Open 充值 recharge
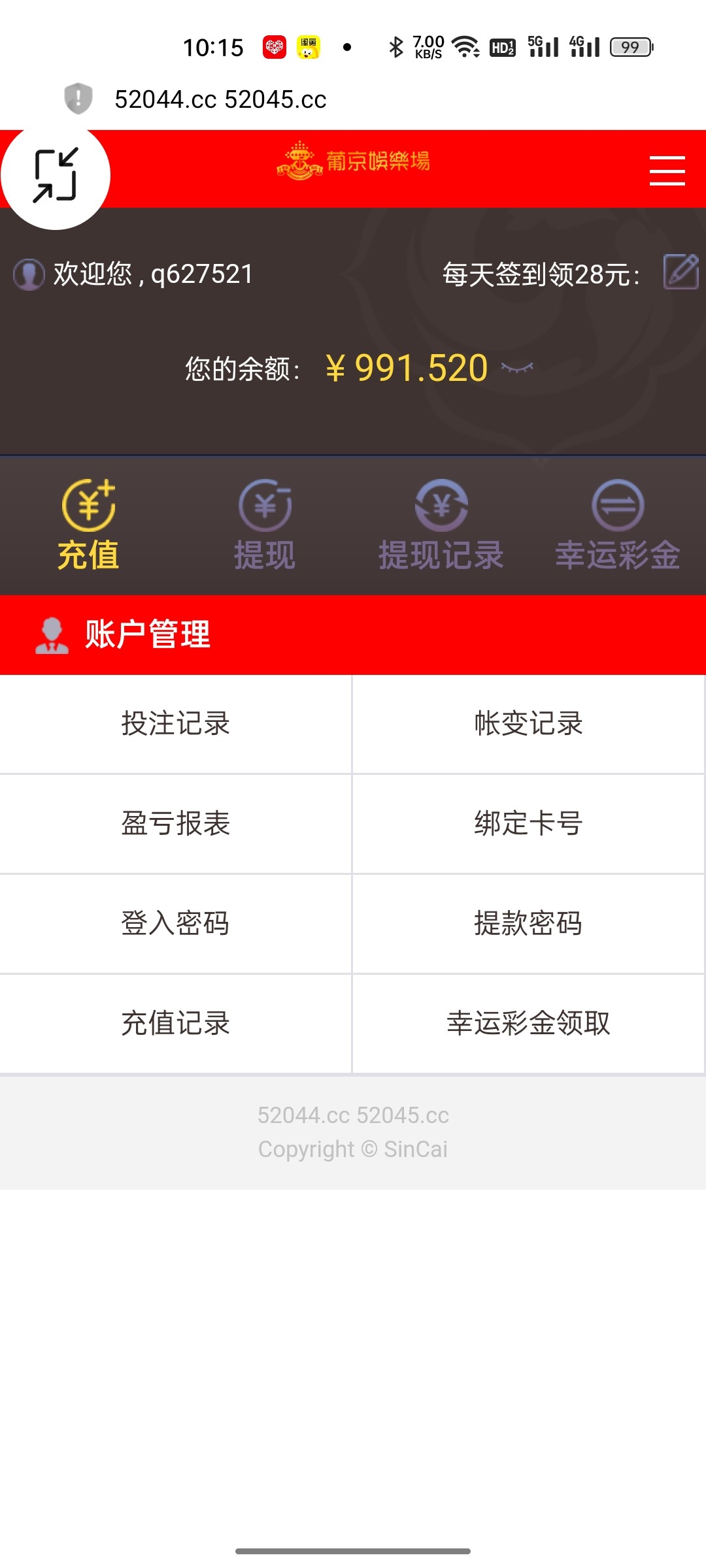This screenshot has width=706, height=1568. pos(88,525)
